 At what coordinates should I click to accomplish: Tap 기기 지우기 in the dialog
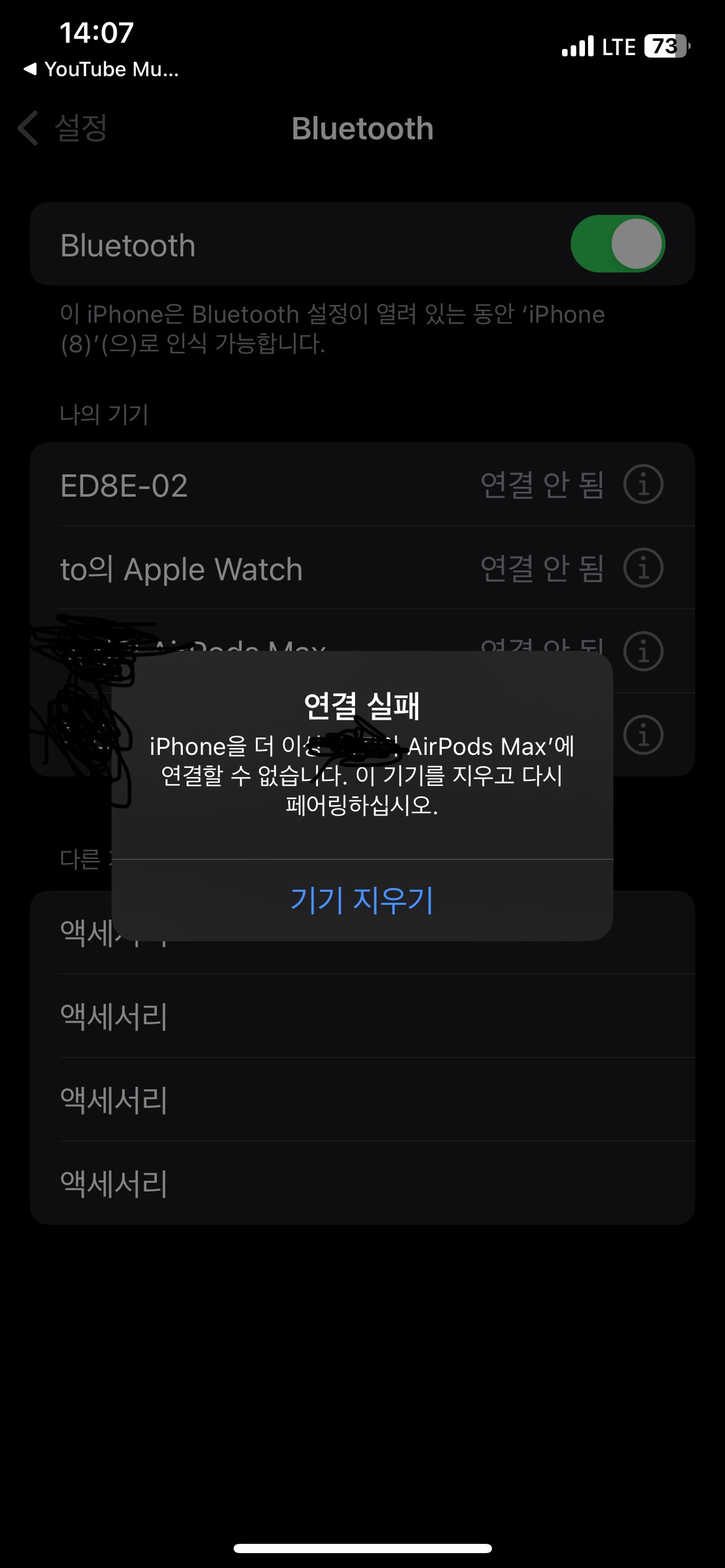click(362, 900)
